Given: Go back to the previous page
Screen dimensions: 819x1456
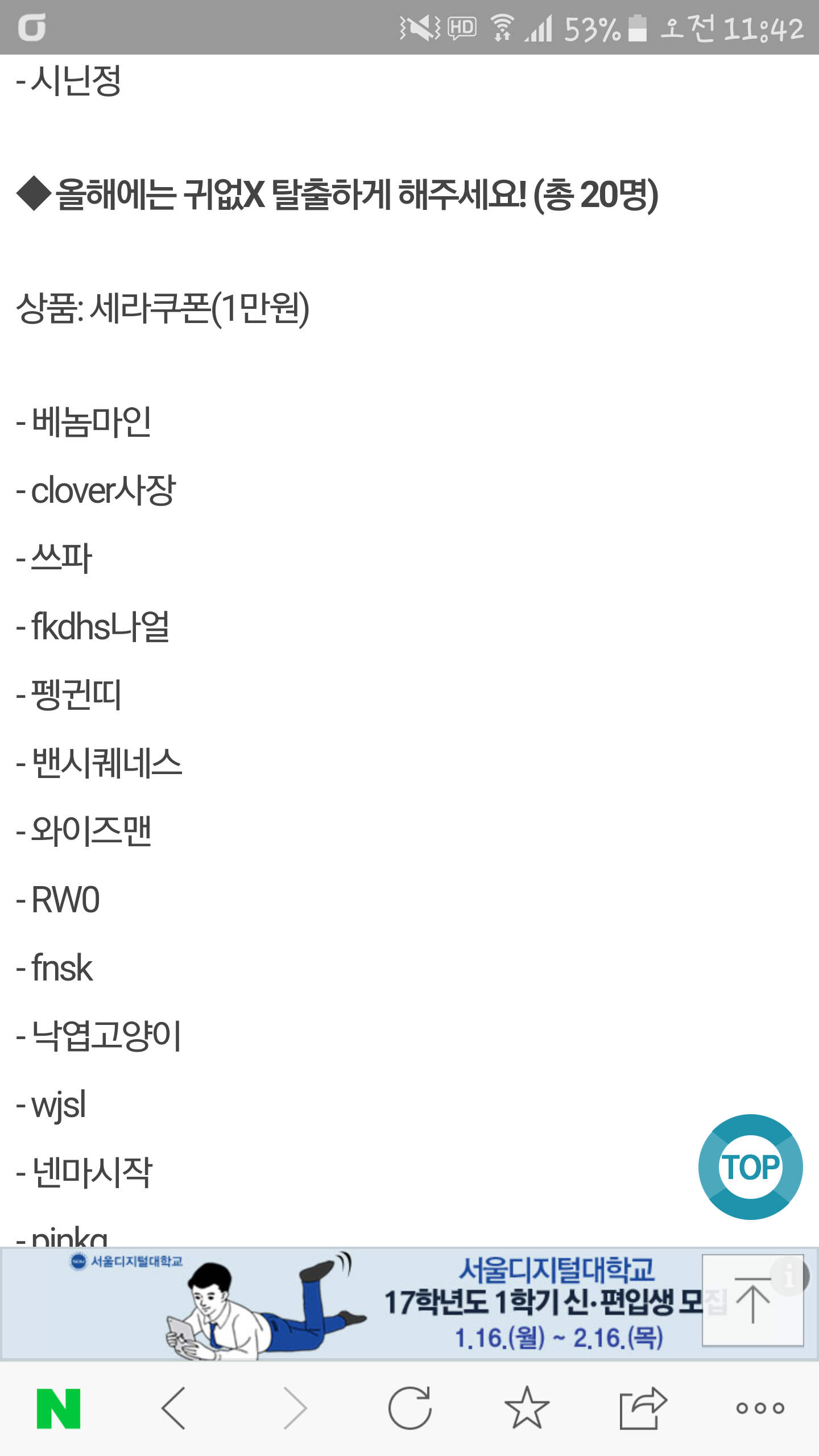Looking at the screenshot, I should (x=174, y=1408).
